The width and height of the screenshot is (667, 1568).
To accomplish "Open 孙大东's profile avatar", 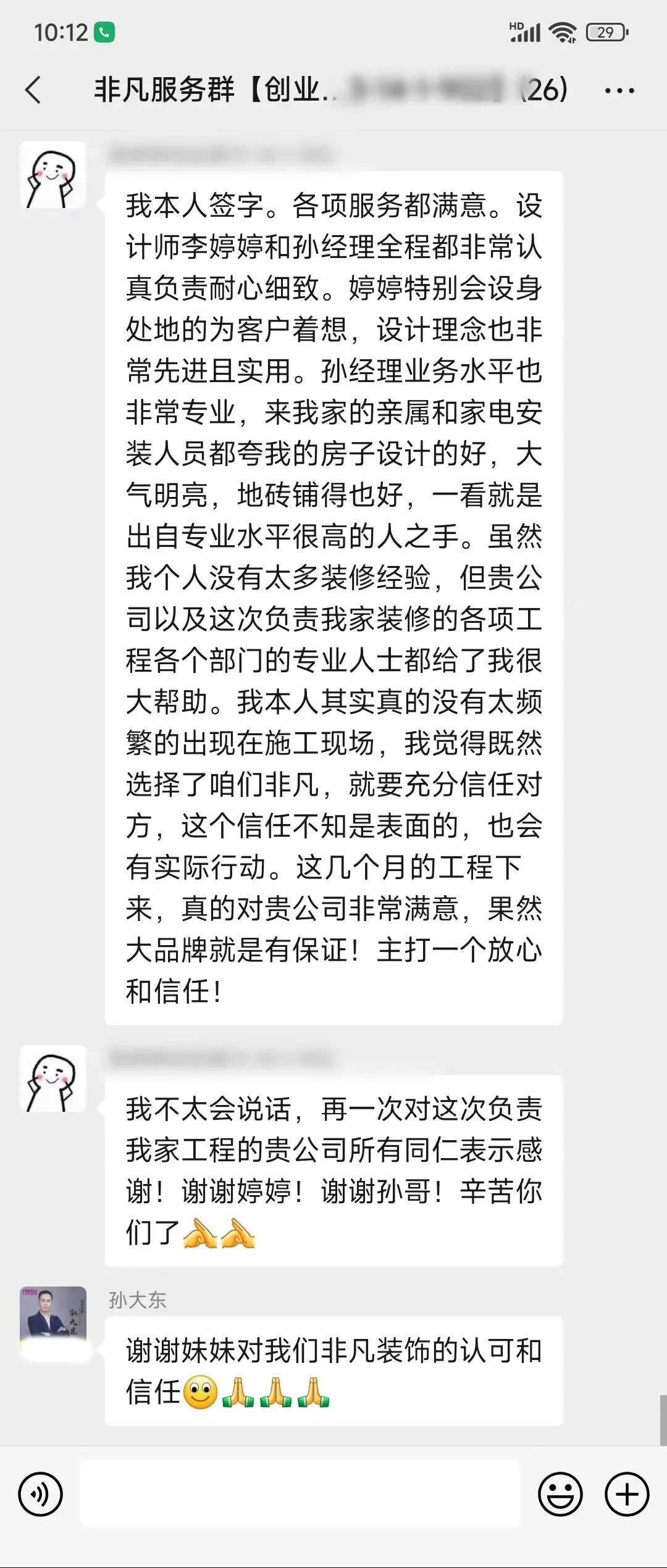I will tap(53, 1319).
